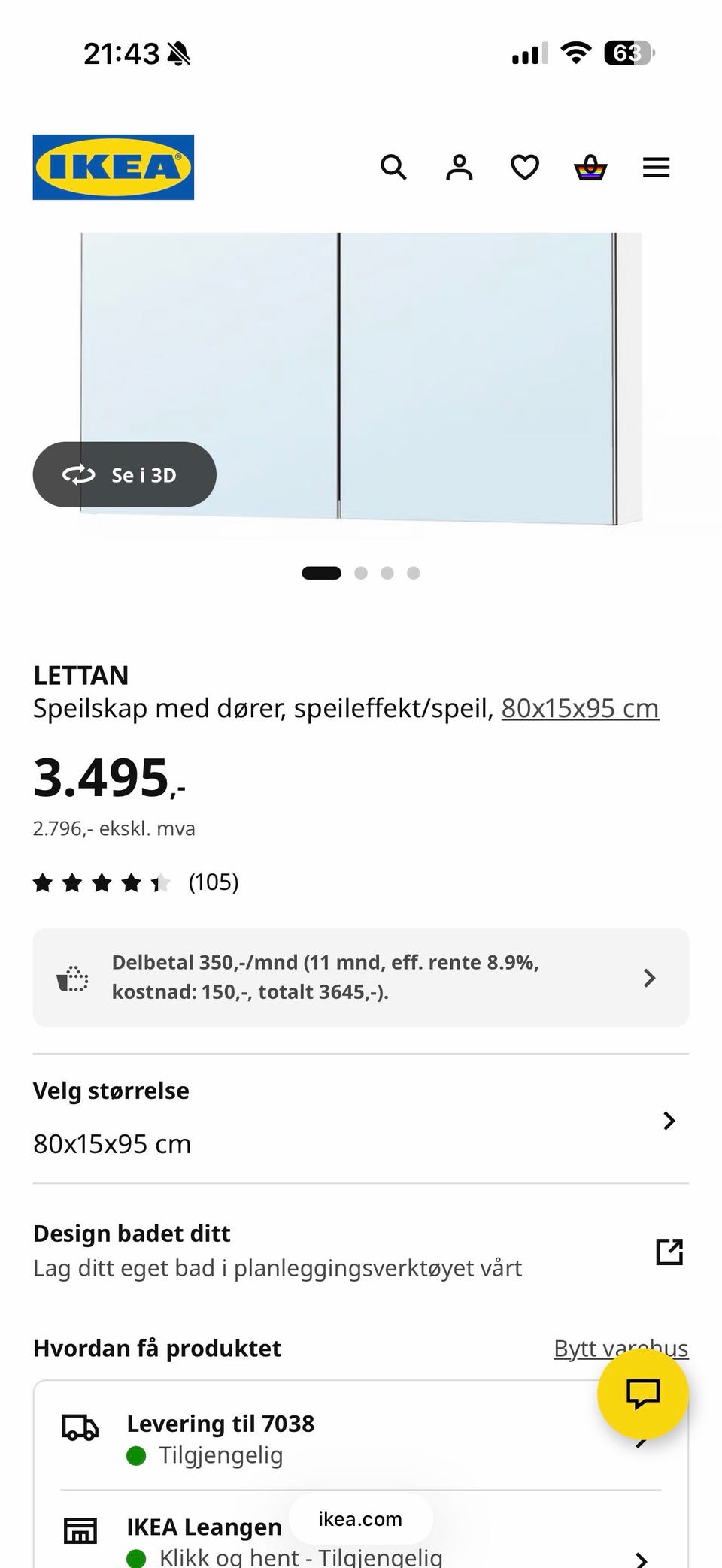Select the third carousel indicator dot
The image size is (722, 1568).
[x=387, y=572]
